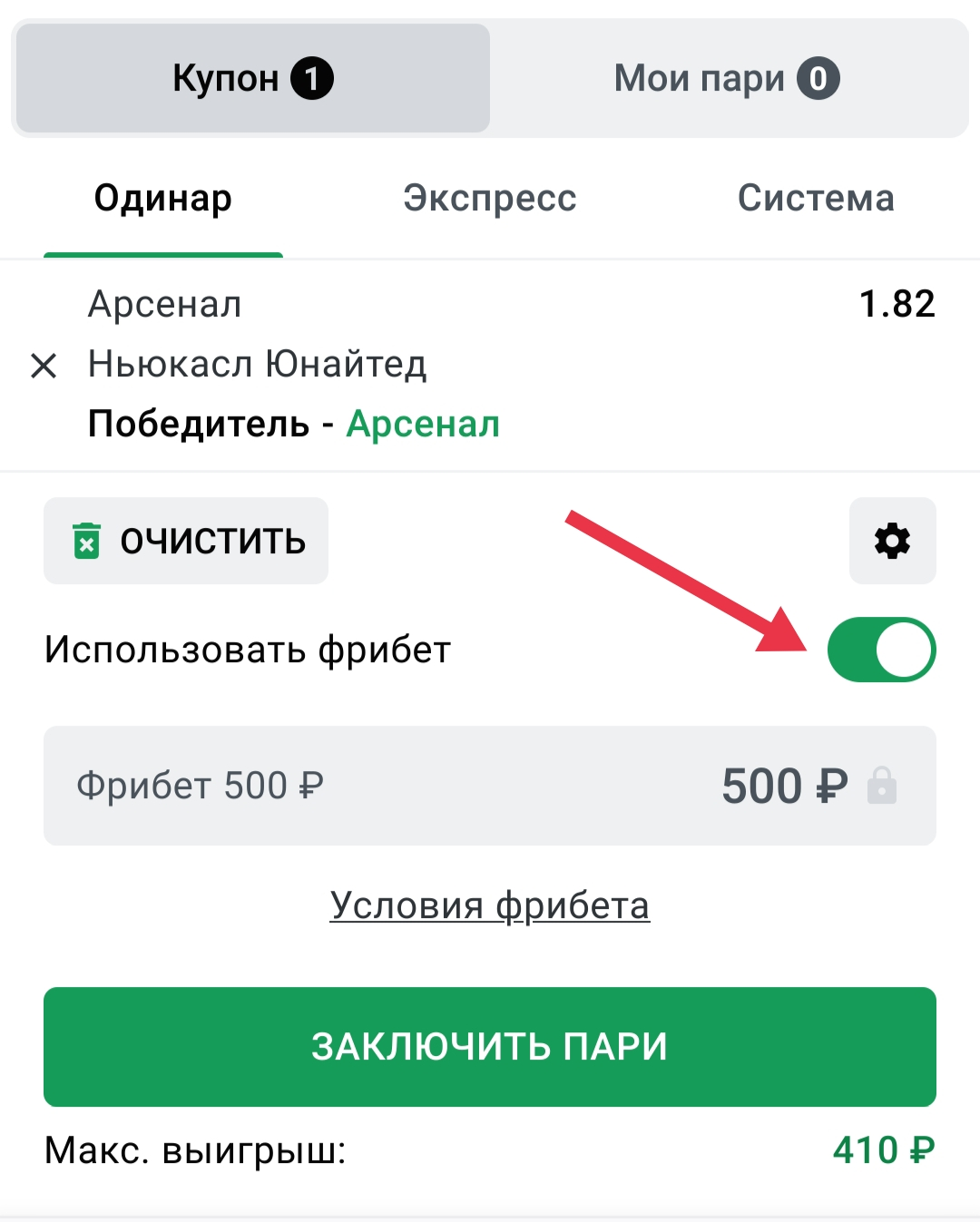Remove the Arsenal vs Newcastle bet
The width and height of the screenshot is (980, 1222).
[x=44, y=366]
